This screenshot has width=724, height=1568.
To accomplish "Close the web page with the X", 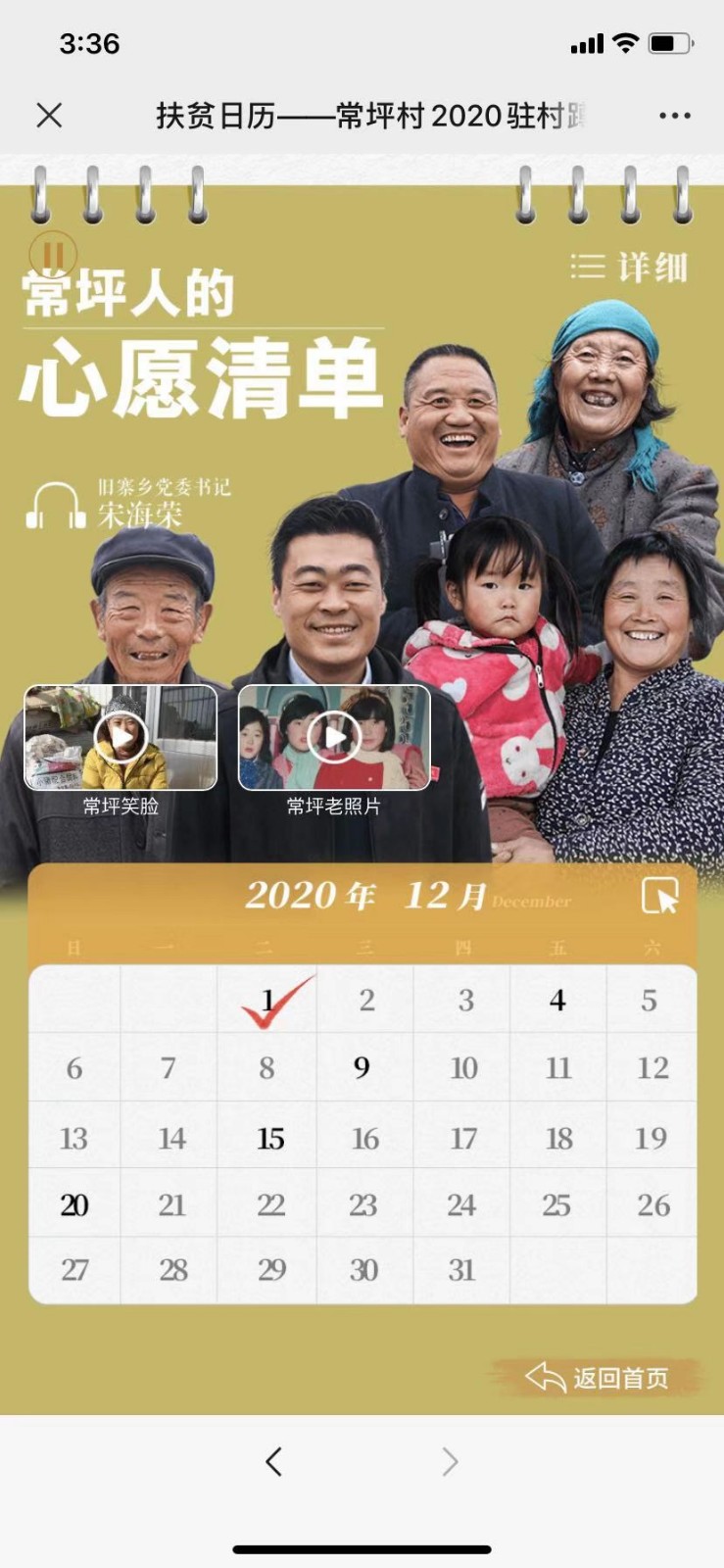I will 49,116.
